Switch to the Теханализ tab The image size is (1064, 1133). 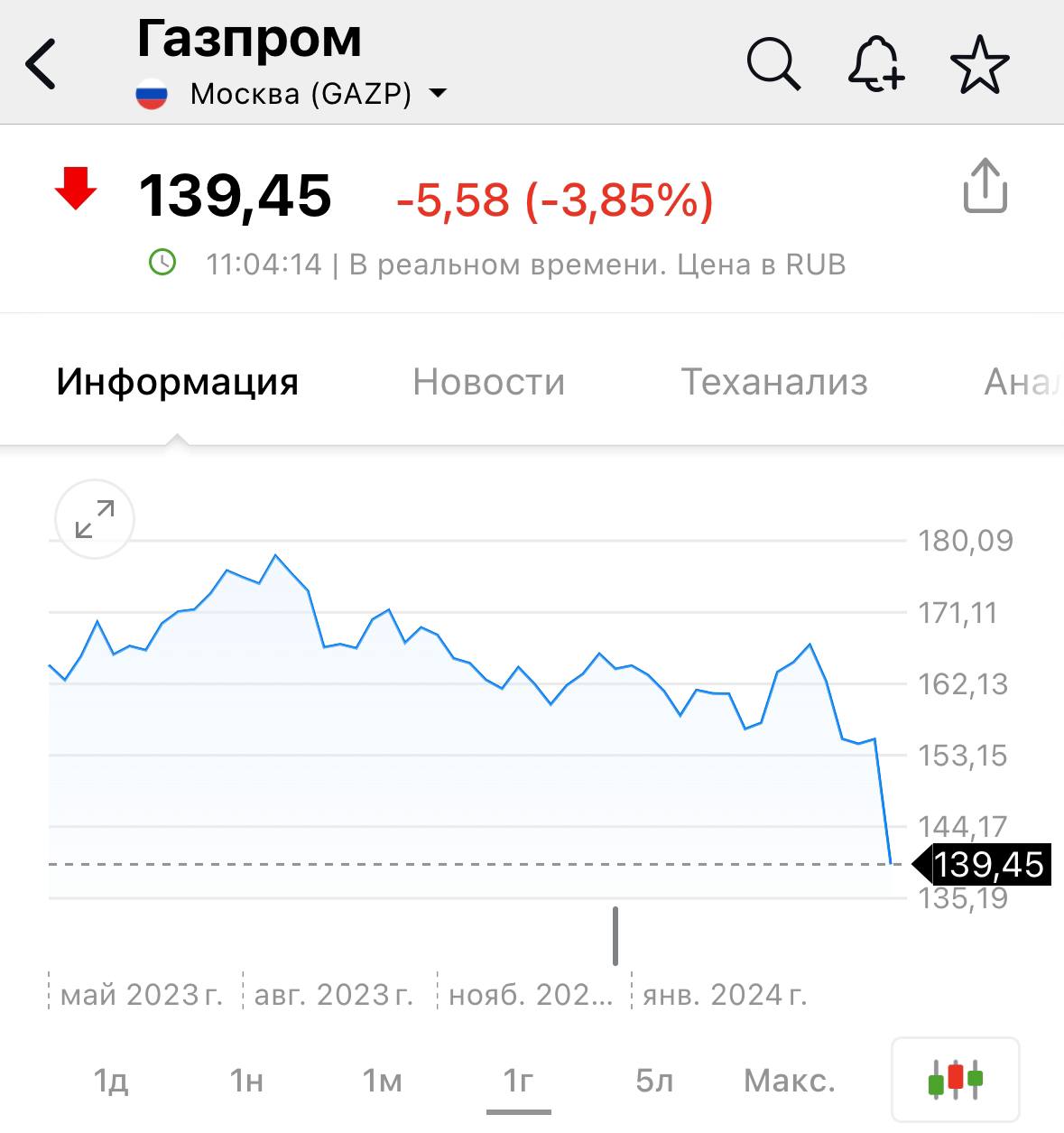tap(773, 382)
